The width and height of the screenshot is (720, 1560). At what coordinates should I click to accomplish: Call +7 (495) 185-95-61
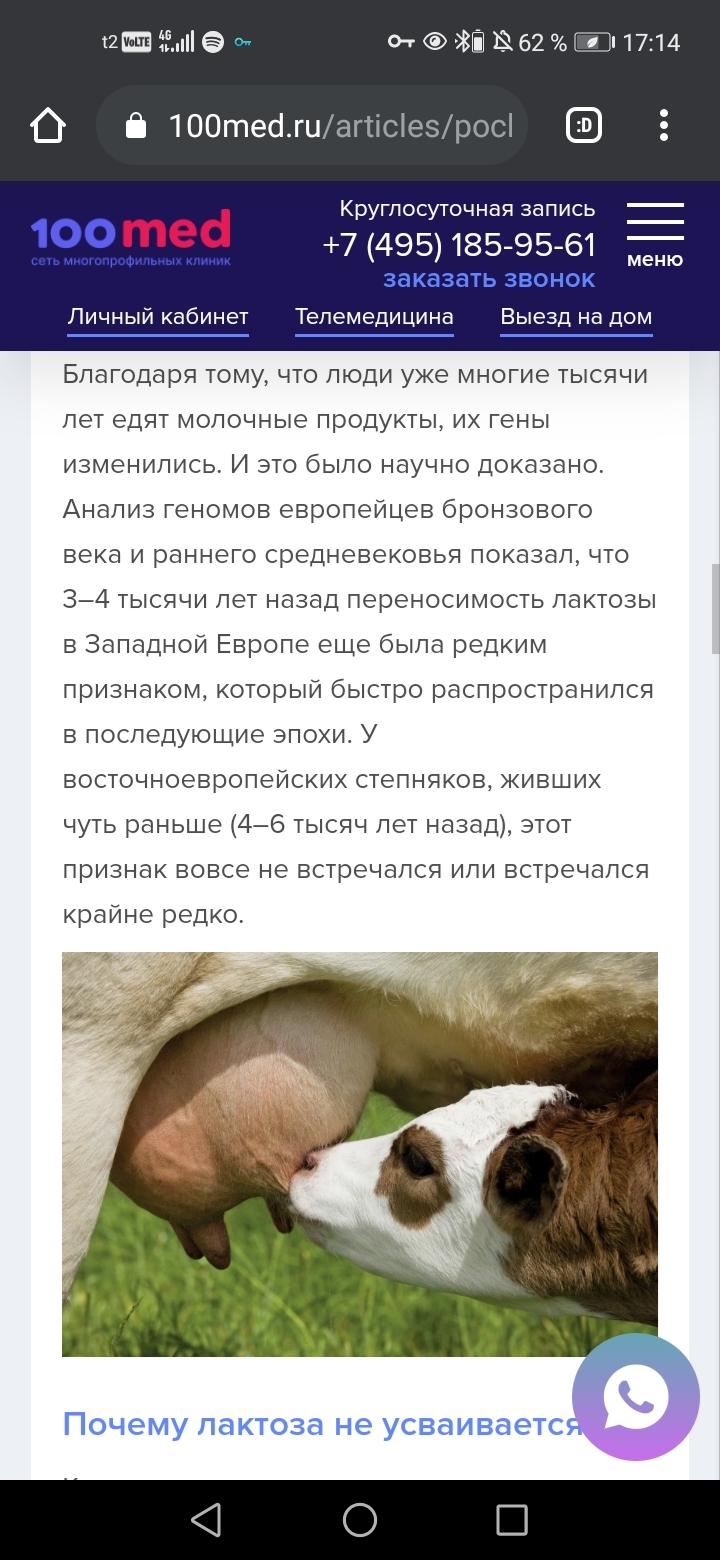(x=459, y=245)
